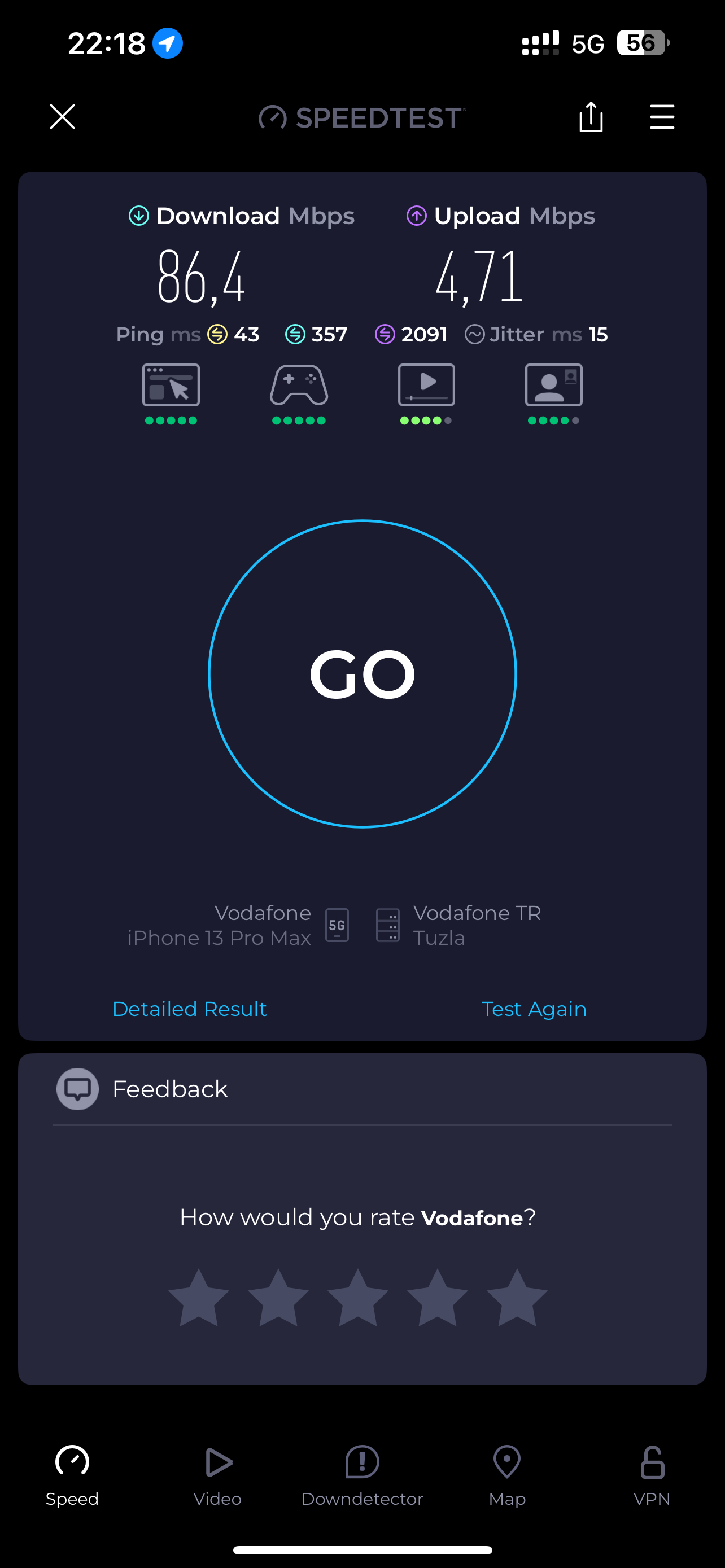Close the result with the X icon
This screenshot has height=1568, width=725.
[62, 116]
